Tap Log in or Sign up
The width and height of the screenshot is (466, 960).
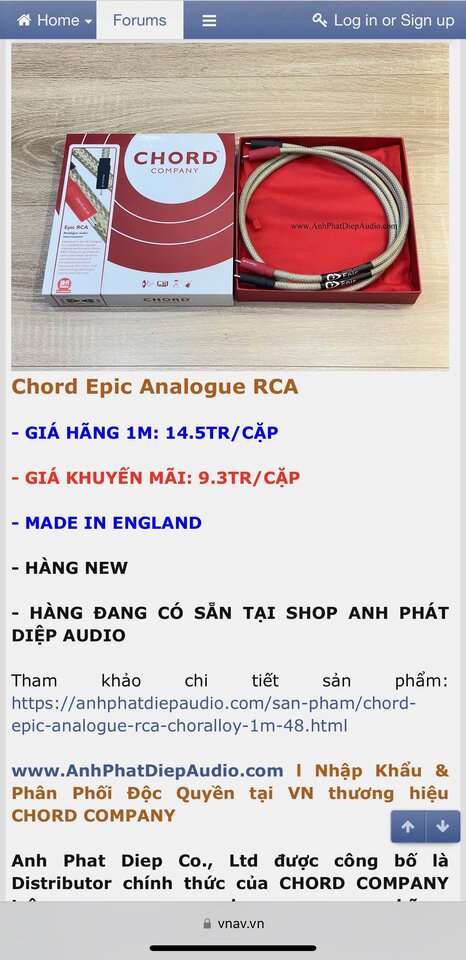pos(383,20)
